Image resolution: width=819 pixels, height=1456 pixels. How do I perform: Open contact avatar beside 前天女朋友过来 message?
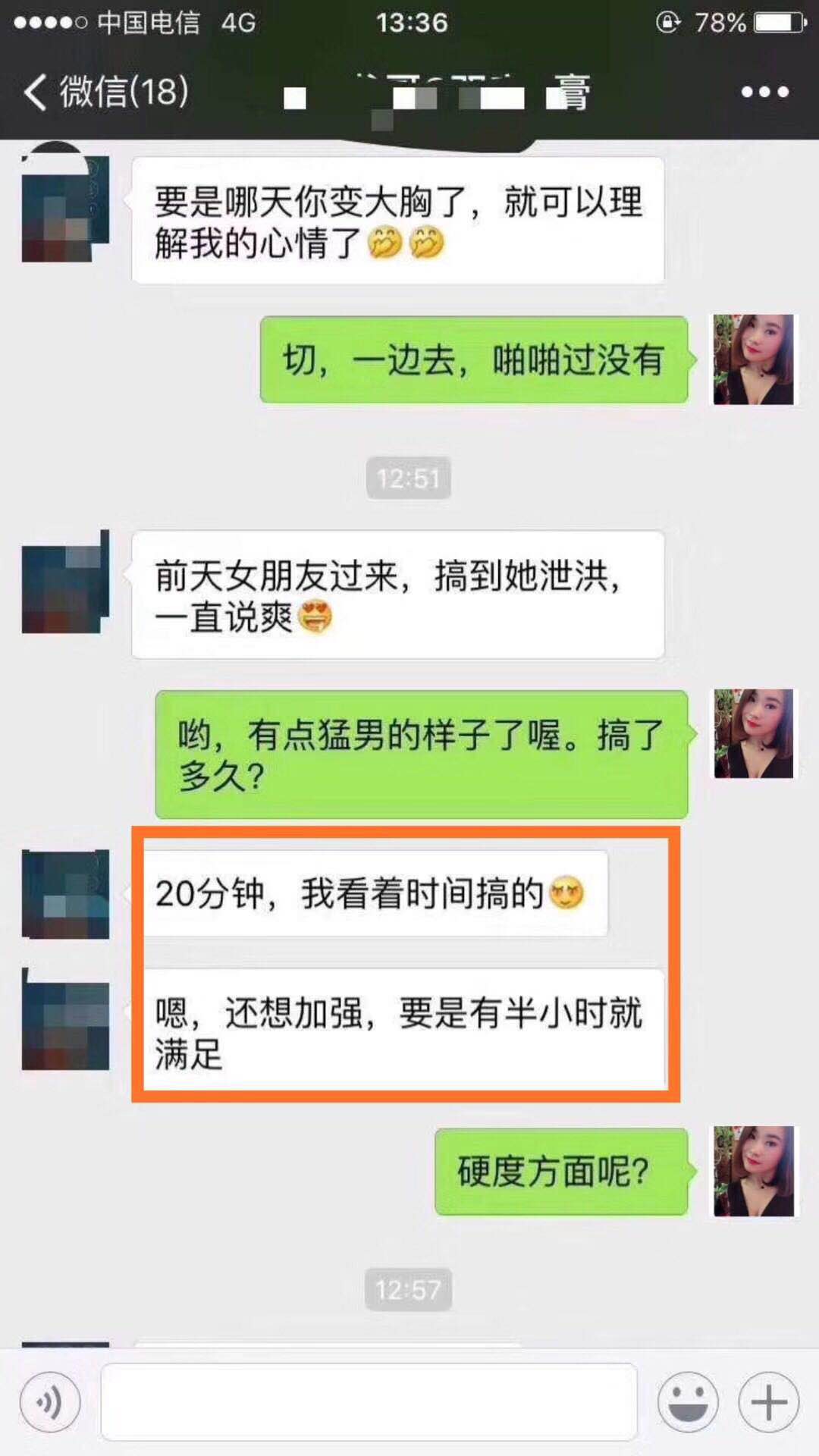(65, 582)
